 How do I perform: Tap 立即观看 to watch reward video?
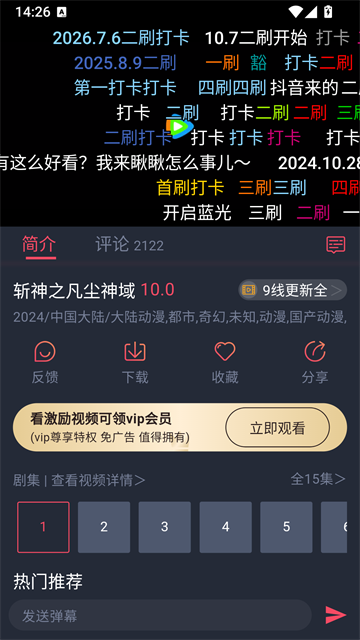click(x=278, y=428)
